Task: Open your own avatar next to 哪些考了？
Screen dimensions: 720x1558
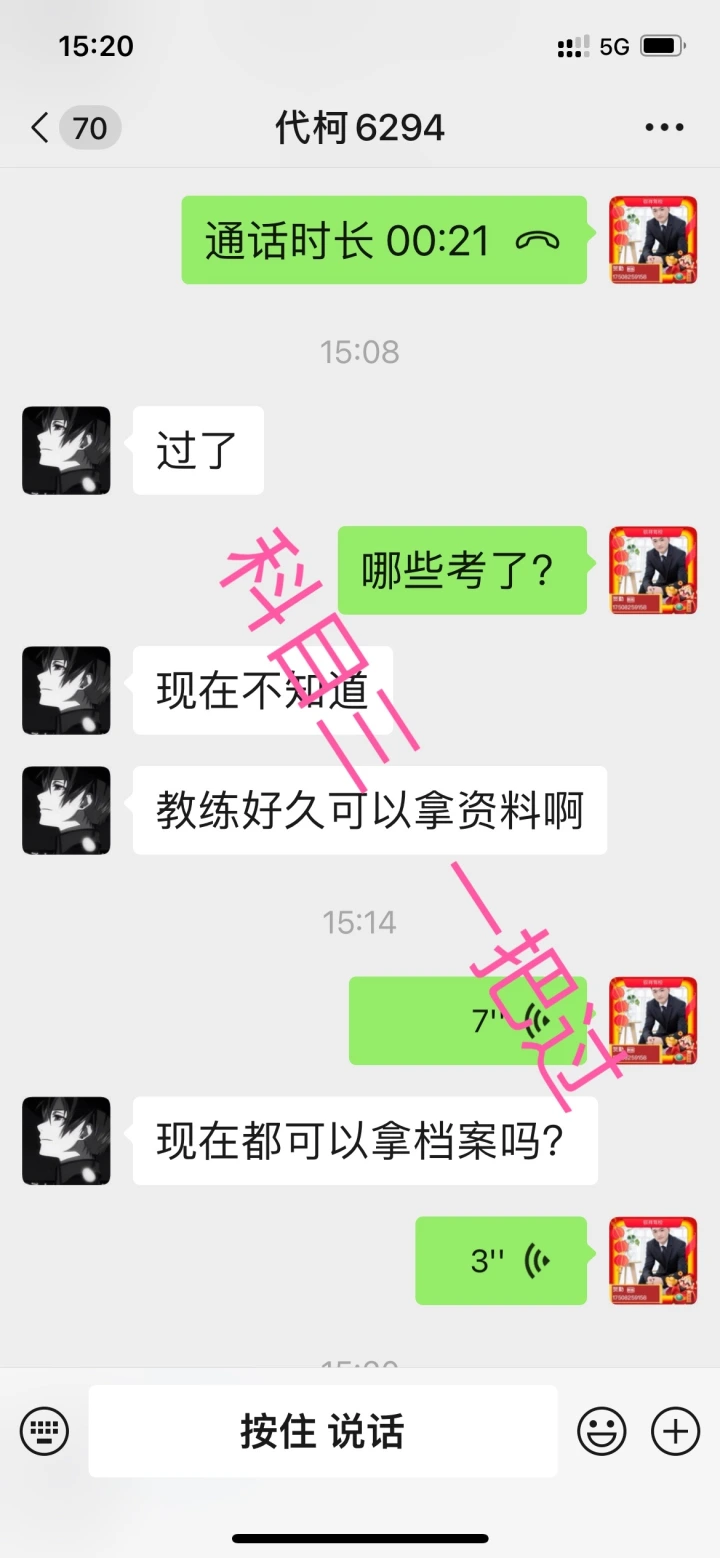Action: tap(653, 570)
